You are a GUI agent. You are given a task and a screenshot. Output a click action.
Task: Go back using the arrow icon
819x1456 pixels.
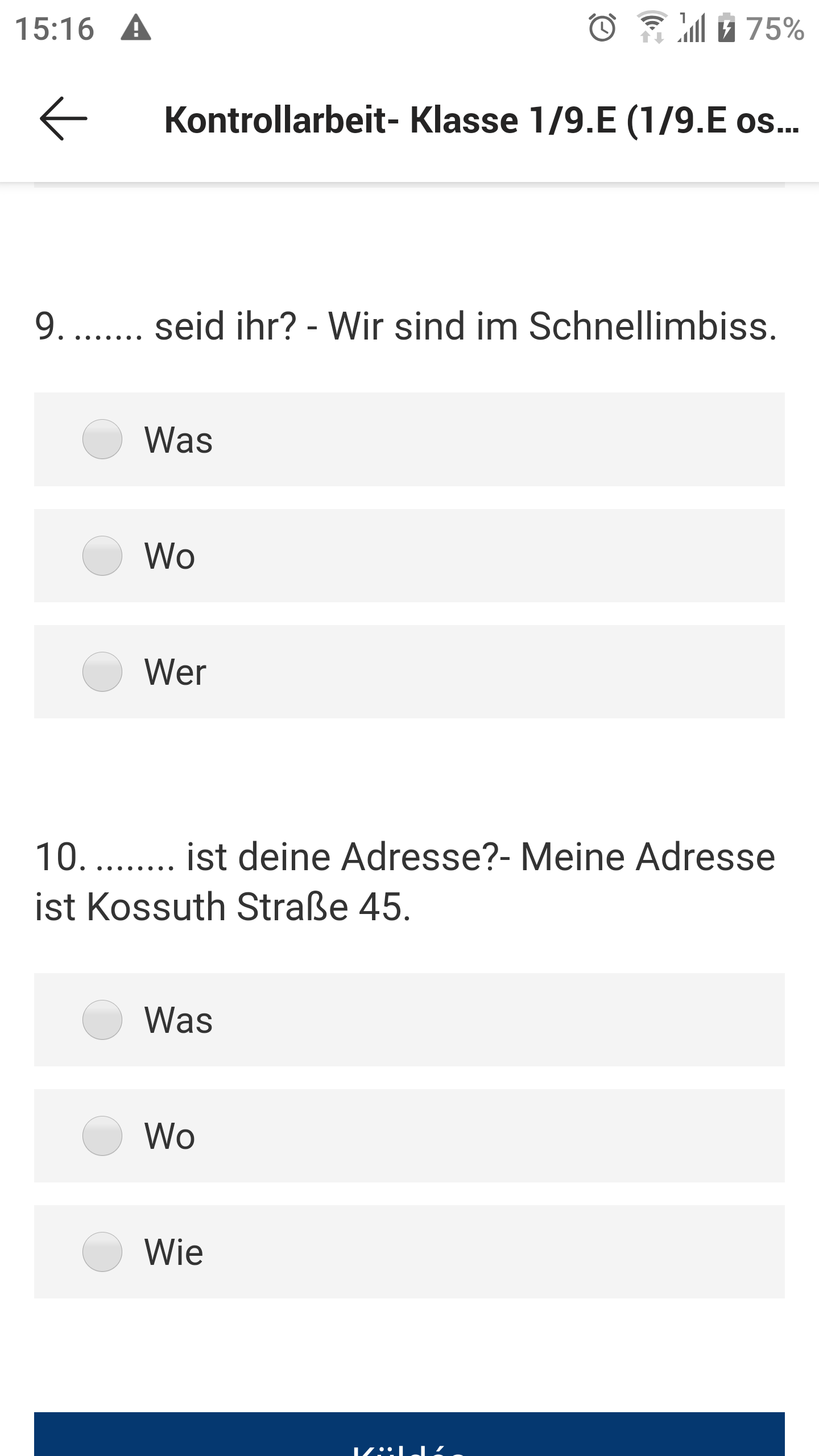click(x=63, y=119)
